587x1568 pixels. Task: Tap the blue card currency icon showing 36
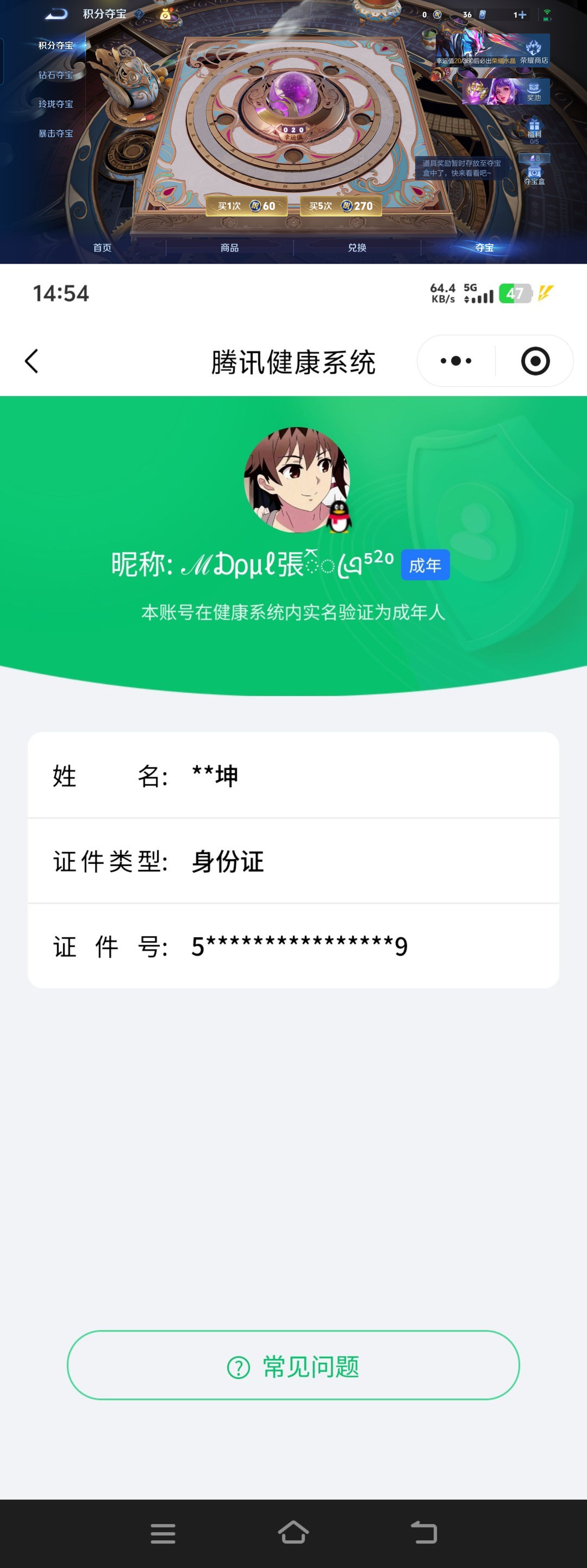click(482, 13)
